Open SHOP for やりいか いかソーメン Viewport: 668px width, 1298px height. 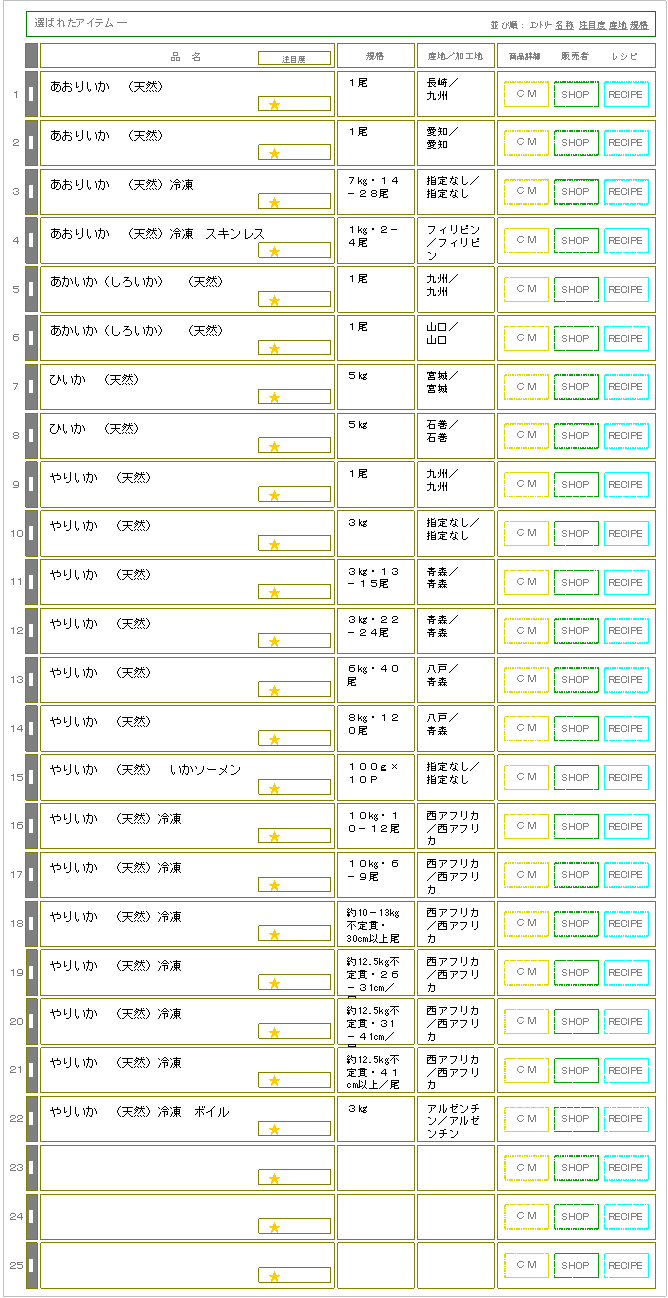[576, 777]
